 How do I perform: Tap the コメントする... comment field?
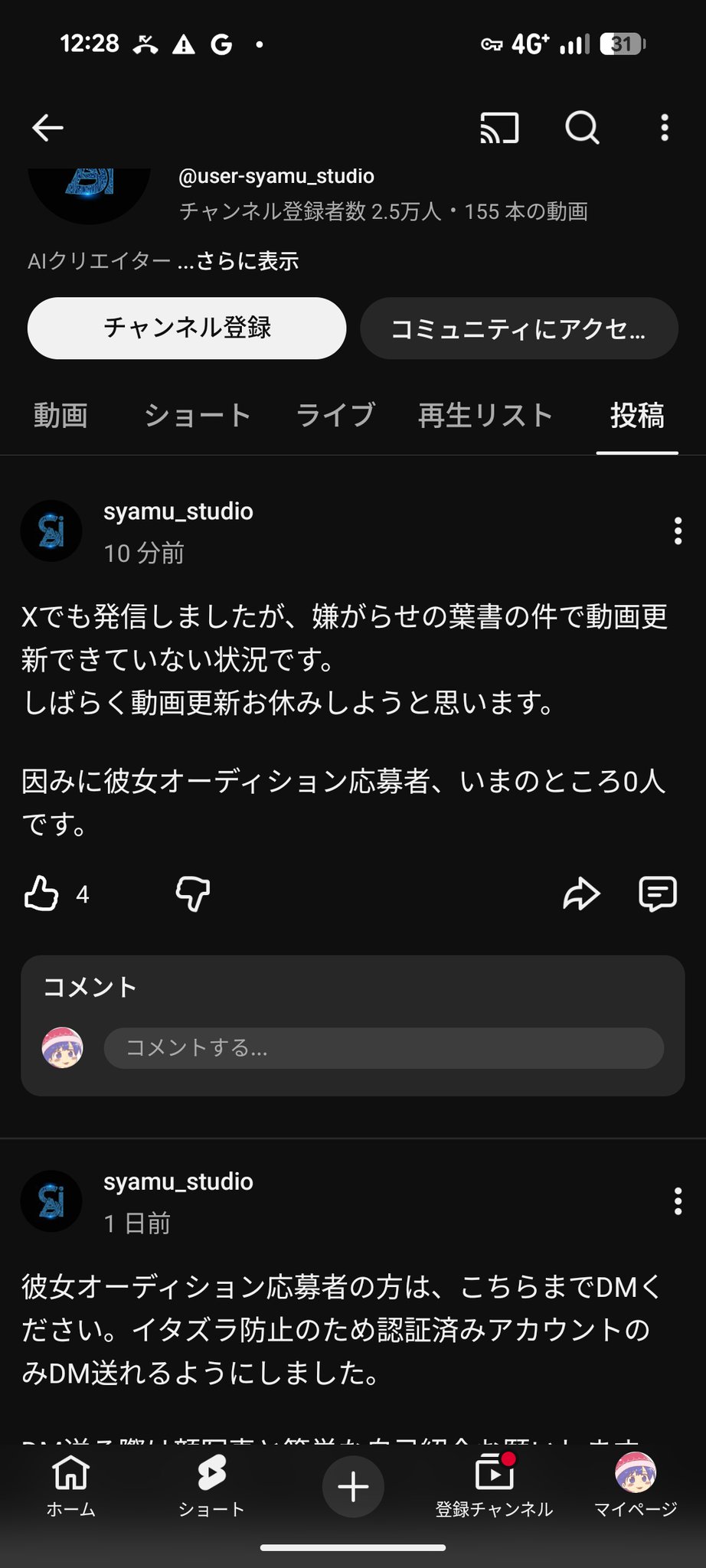tap(383, 1048)
